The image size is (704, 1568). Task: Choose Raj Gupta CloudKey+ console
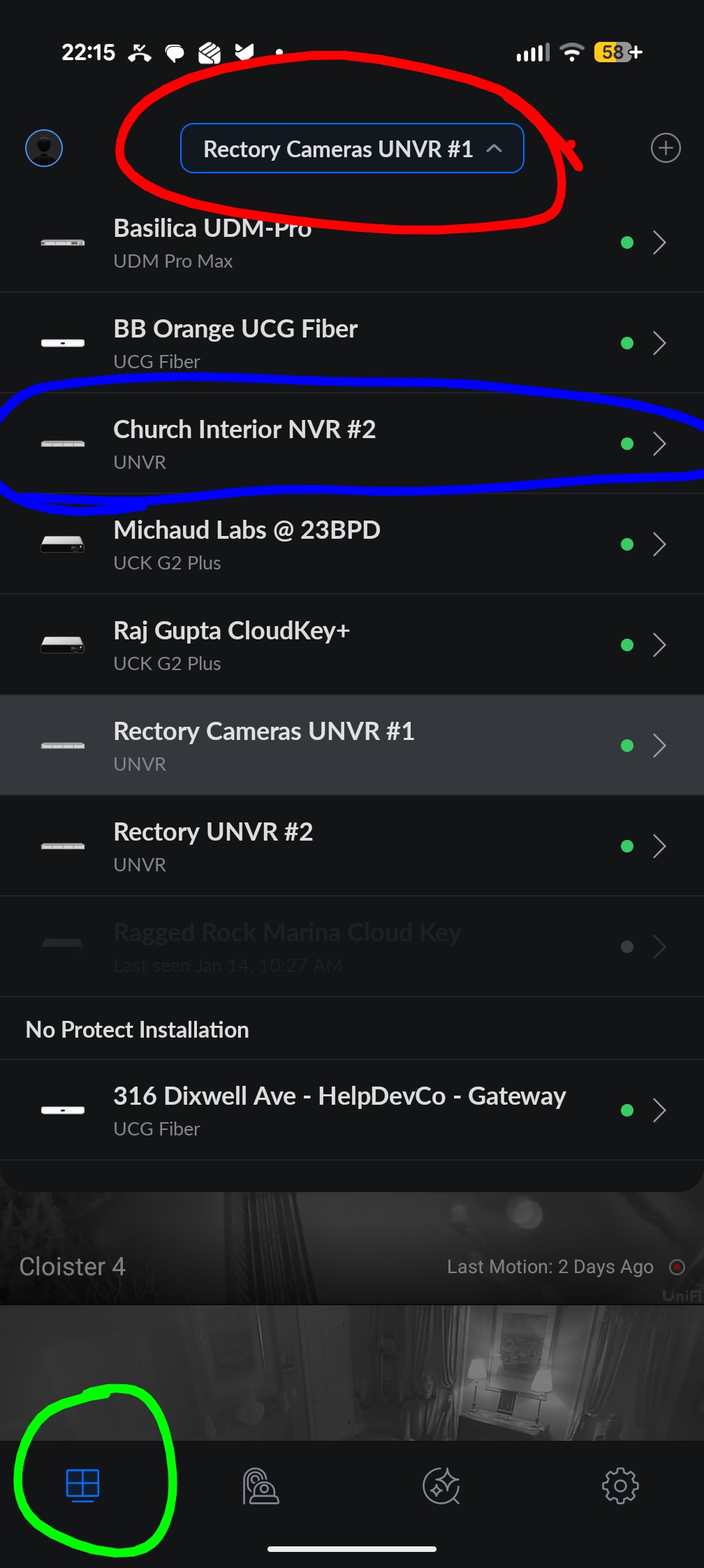[349, 646]
